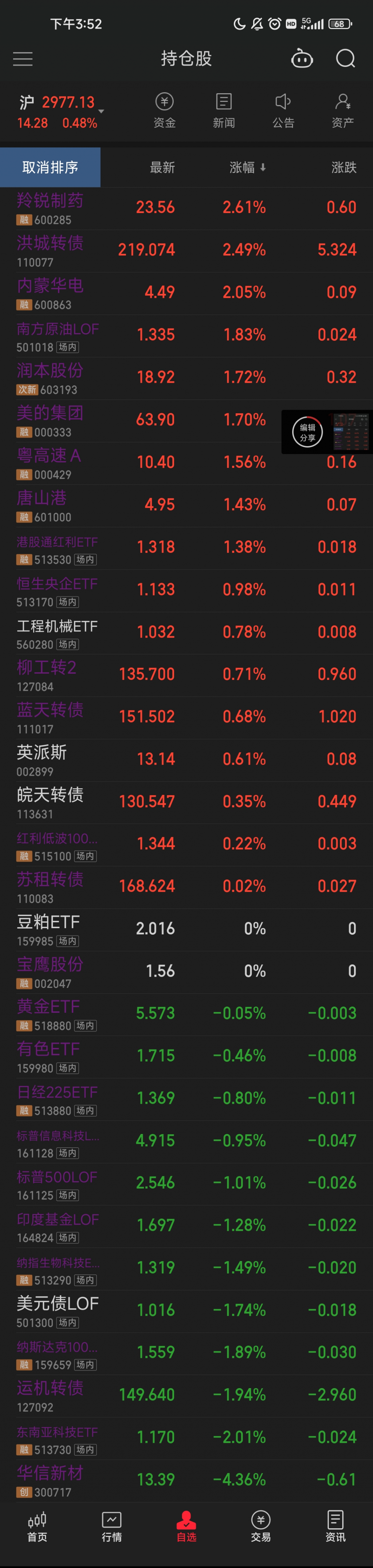The height and width of the screenshot is (1568, 373).
Task: Open 资产 assets shortcut
Action: tap(342, 110)
